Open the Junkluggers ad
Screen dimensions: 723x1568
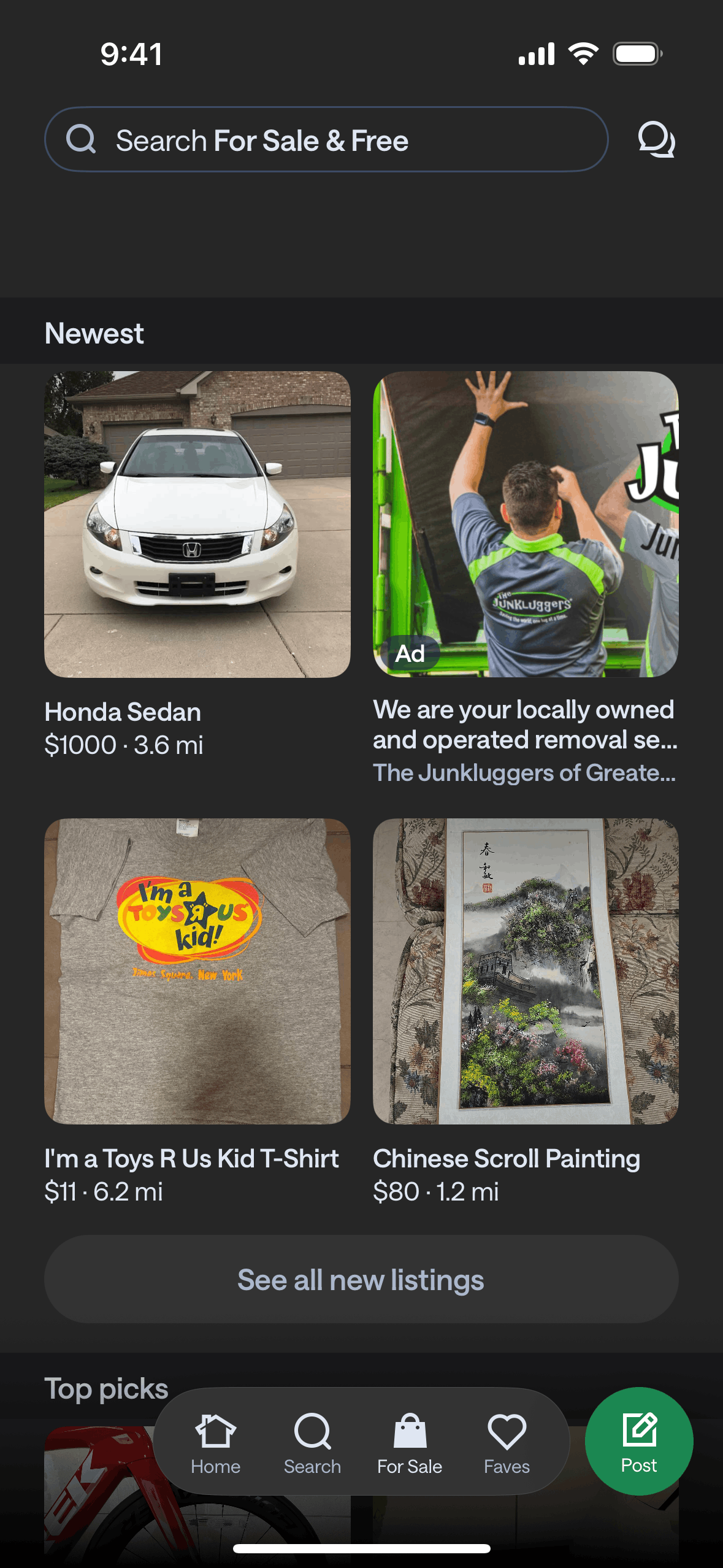click(x=526, y=525)
